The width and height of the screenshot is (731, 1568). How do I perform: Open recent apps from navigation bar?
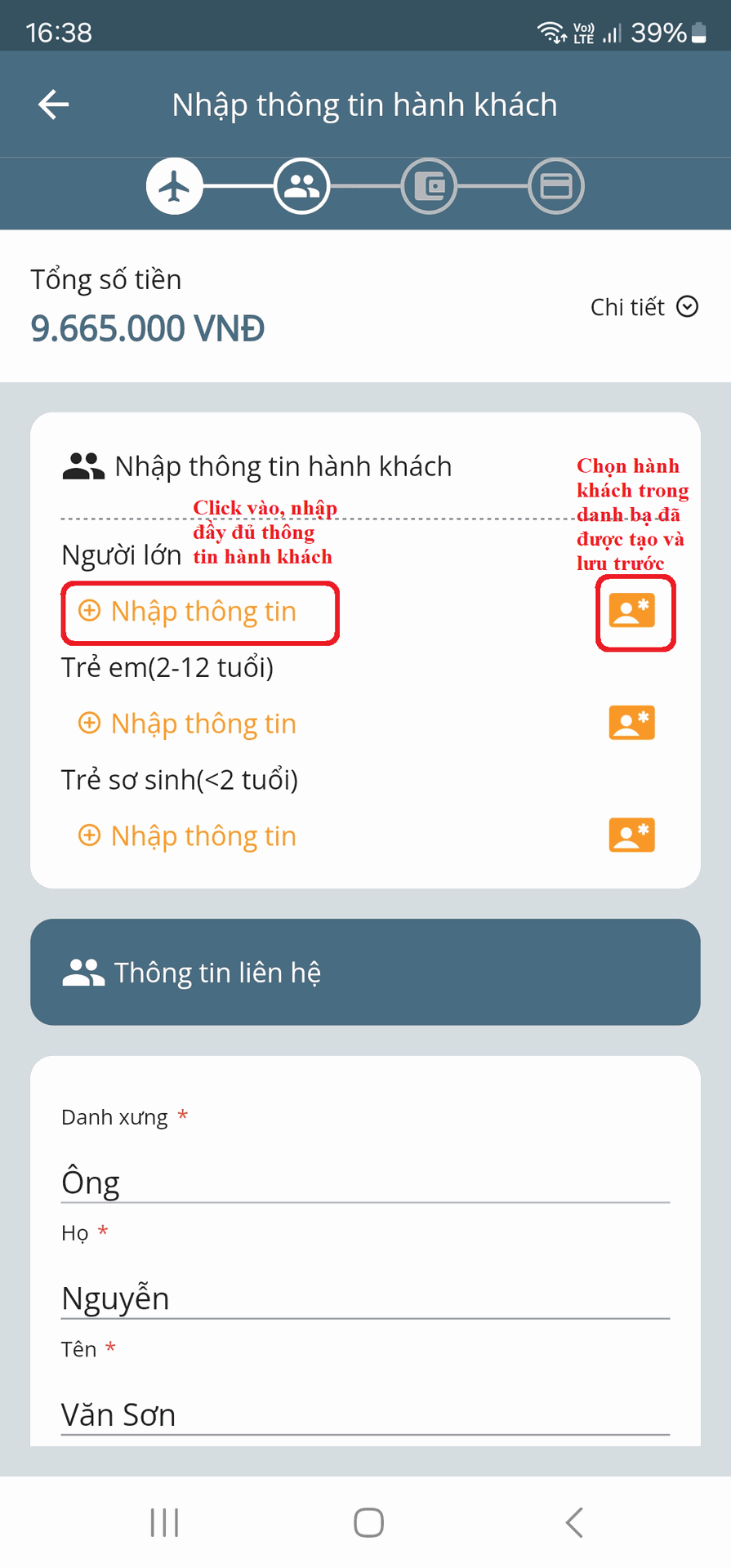pos(164,1522)
